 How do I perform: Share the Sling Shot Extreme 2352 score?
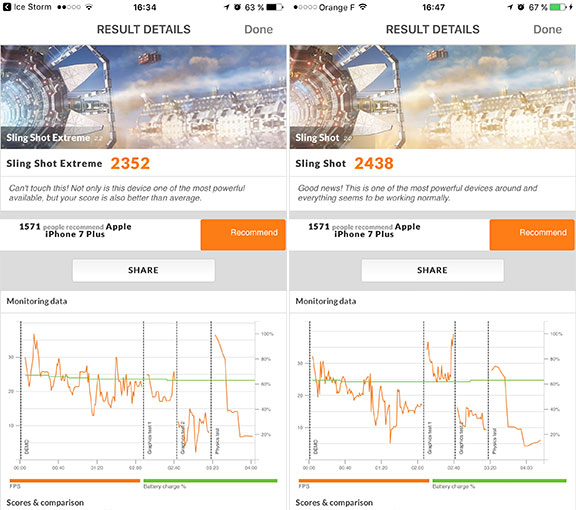pyautogui.click(x=144, y=270)
